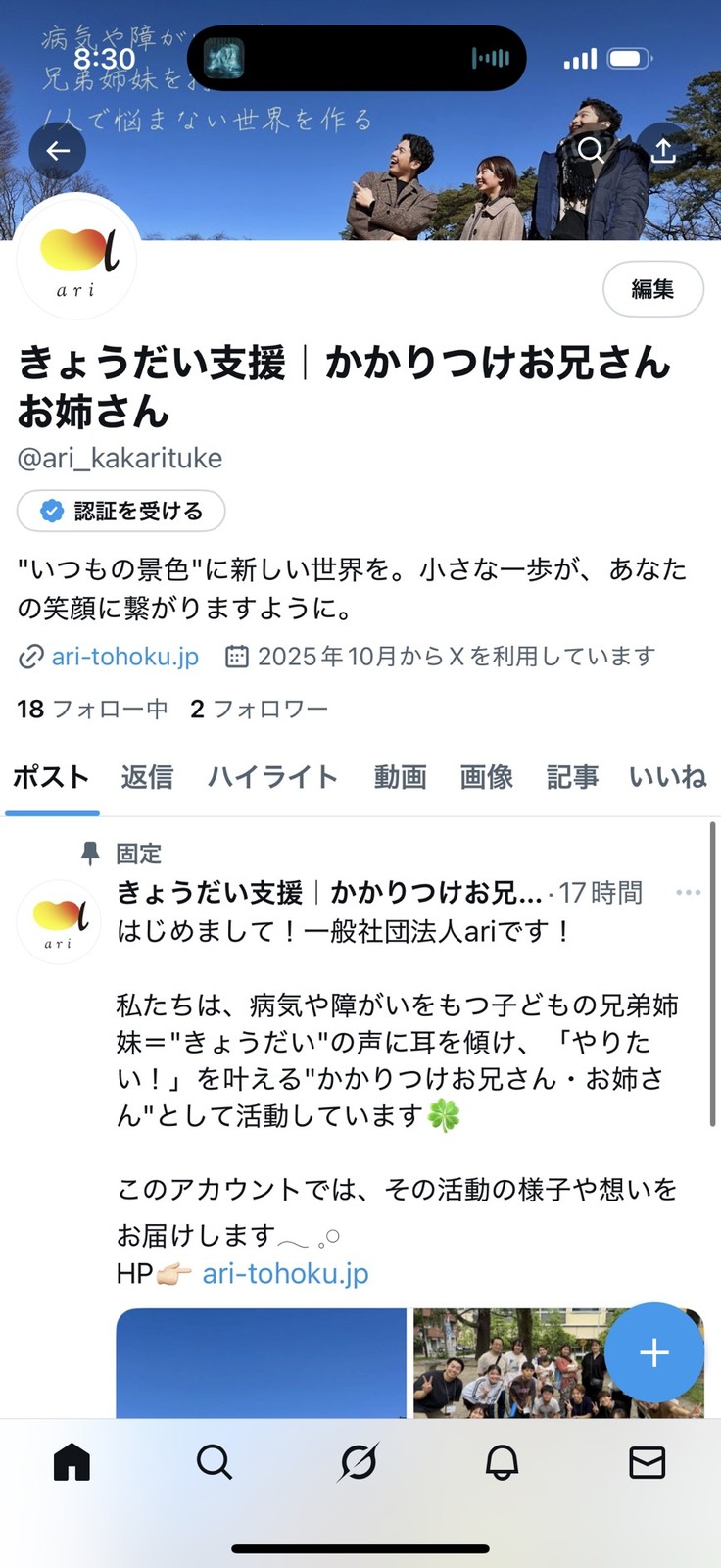Open the messages envelope tab
This screenshot has height=1568, width=721.
[647, 1462]
